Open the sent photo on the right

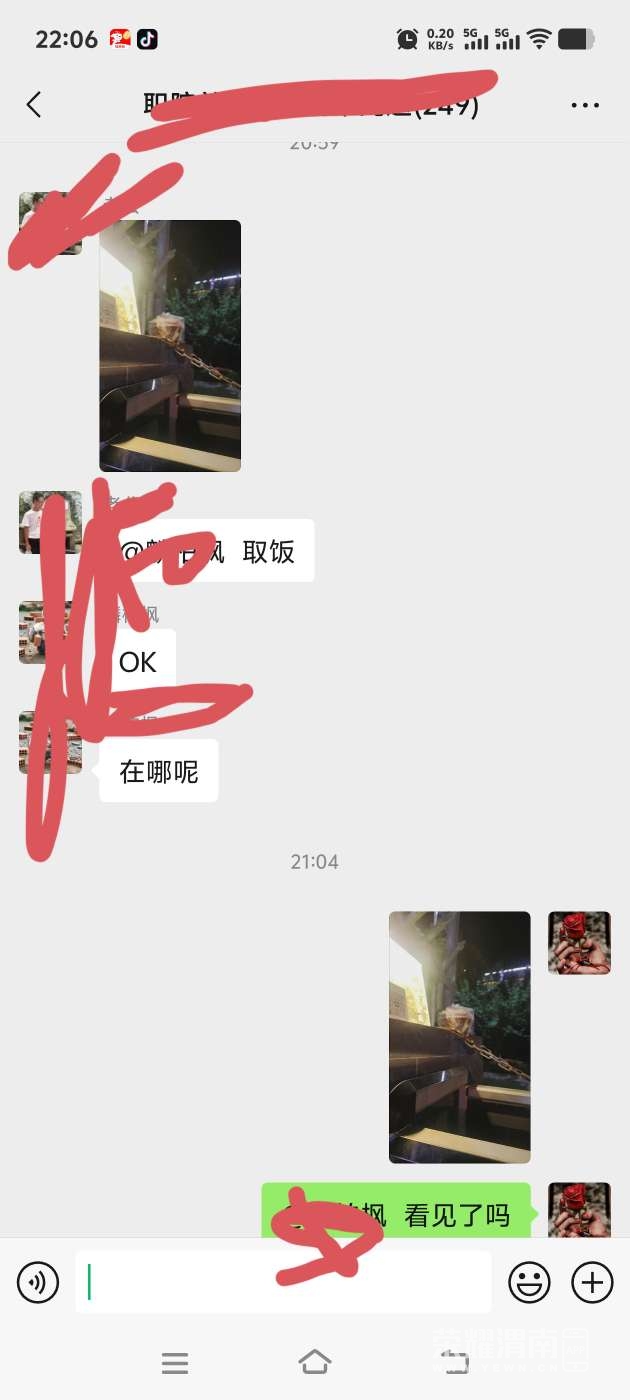(x=459, y=1036)
